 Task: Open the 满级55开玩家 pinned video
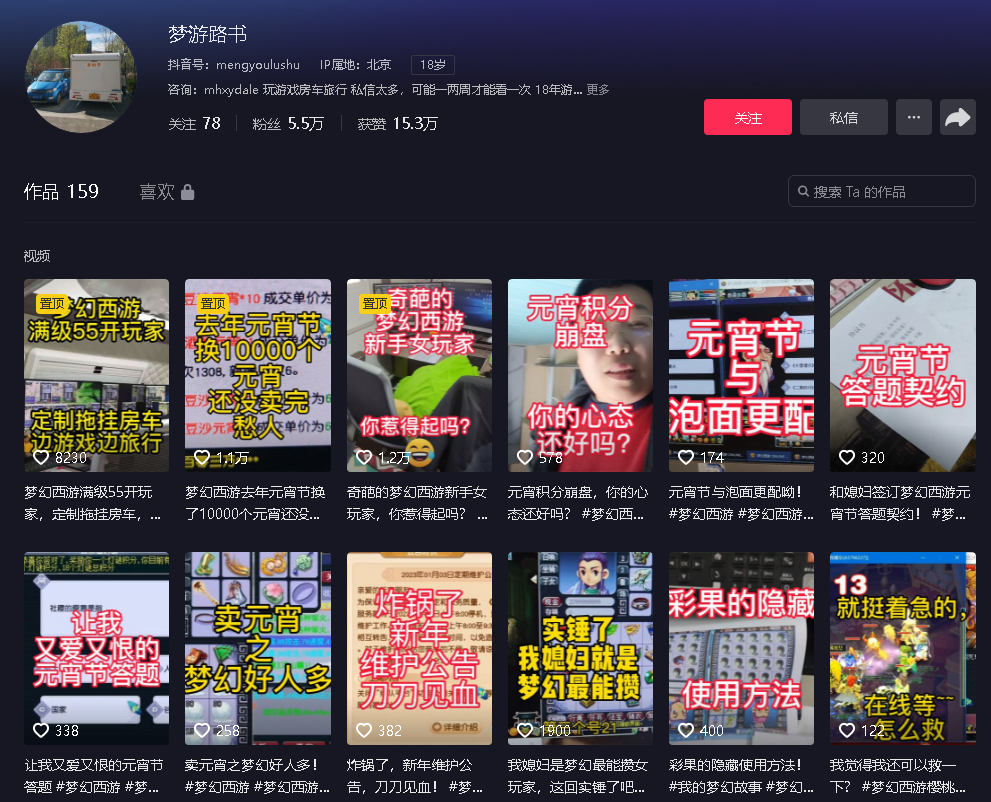click(96, 375)
